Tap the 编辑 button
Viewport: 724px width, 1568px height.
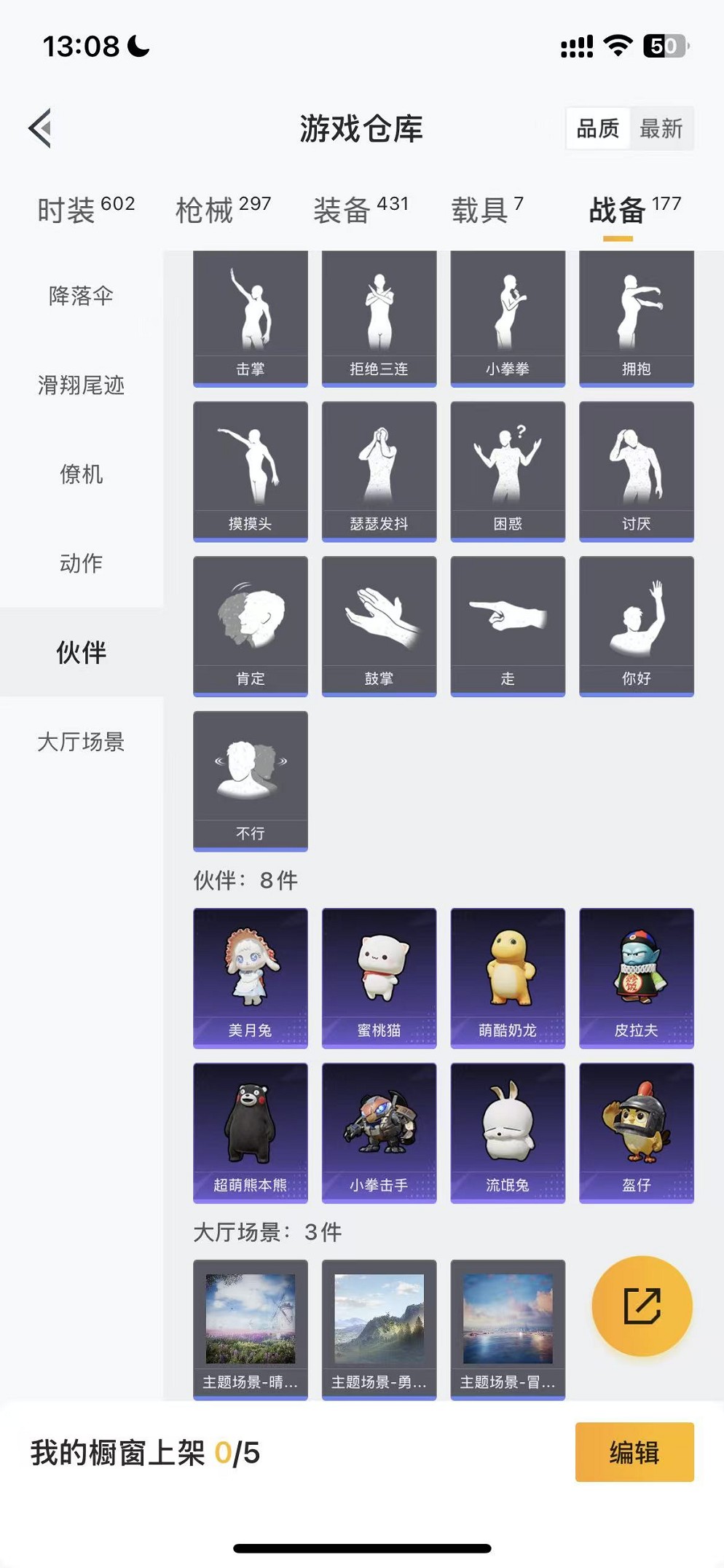coord(634,1452)
